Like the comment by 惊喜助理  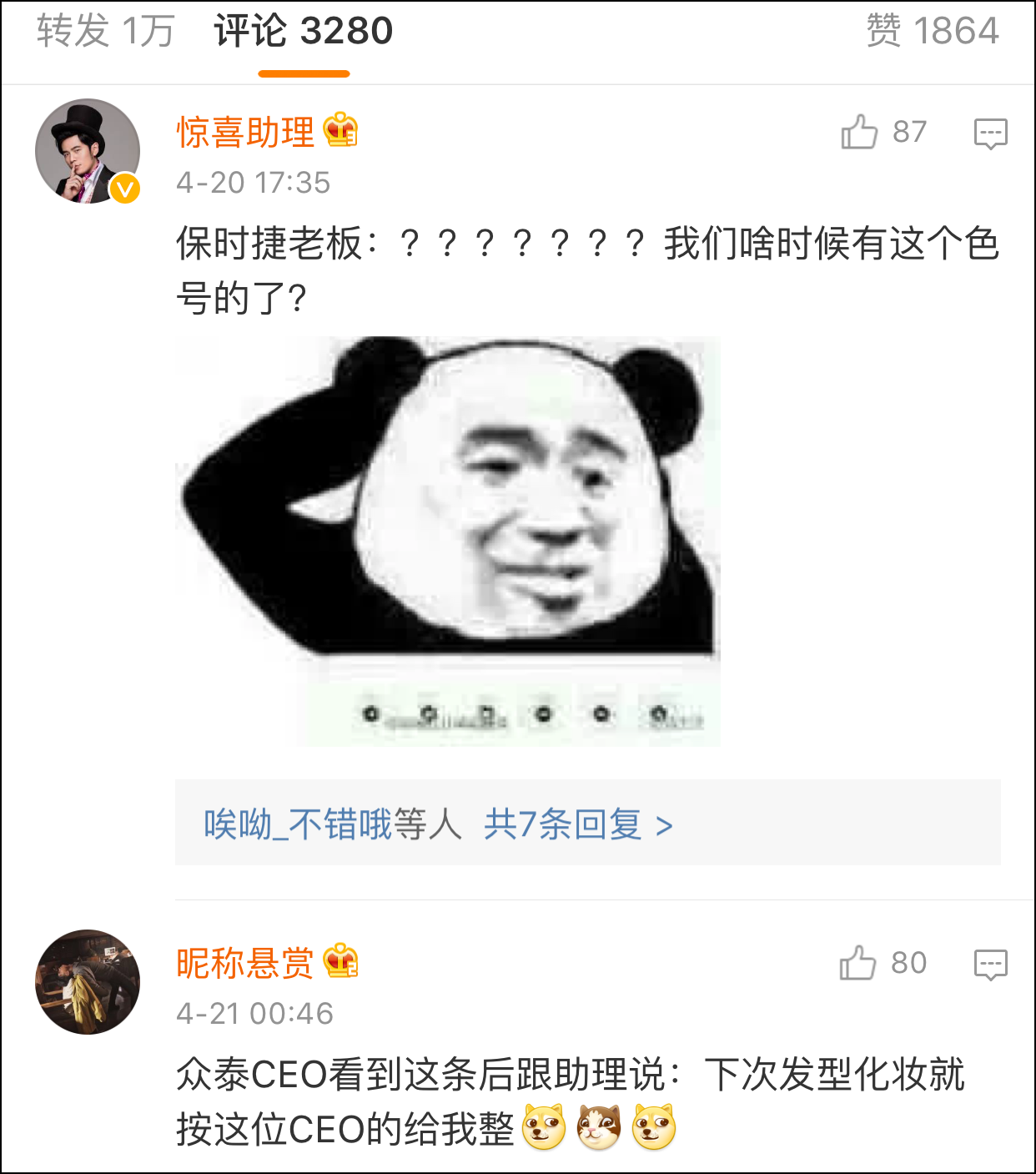pos(883,132)
